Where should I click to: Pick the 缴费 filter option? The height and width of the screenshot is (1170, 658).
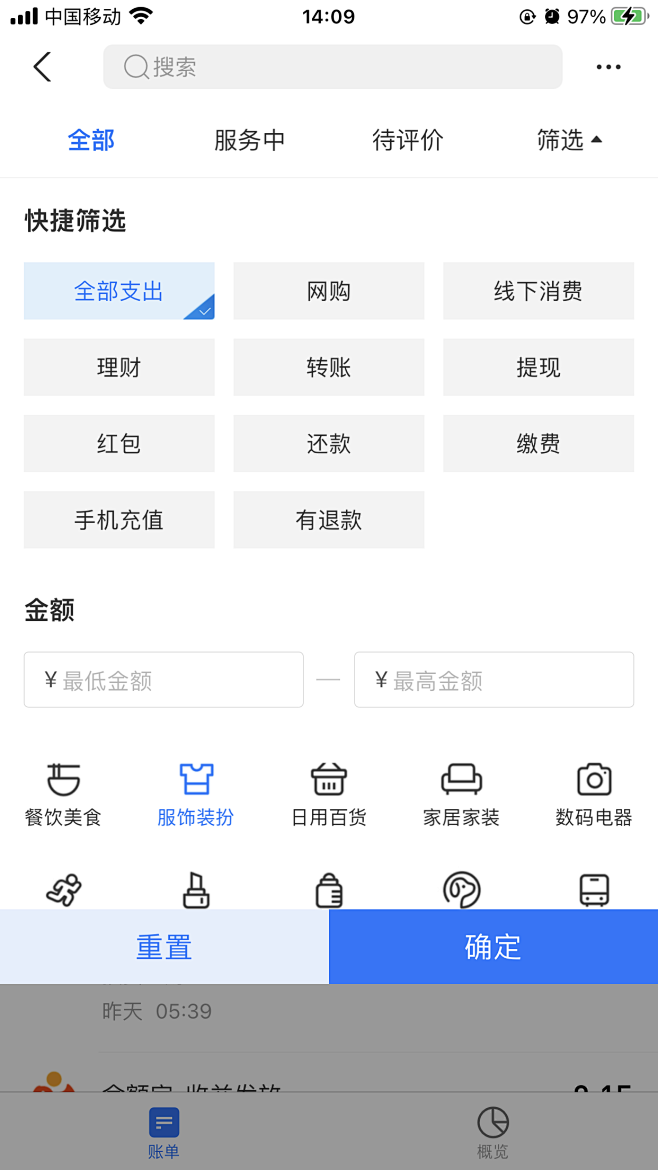click(539, 443)
